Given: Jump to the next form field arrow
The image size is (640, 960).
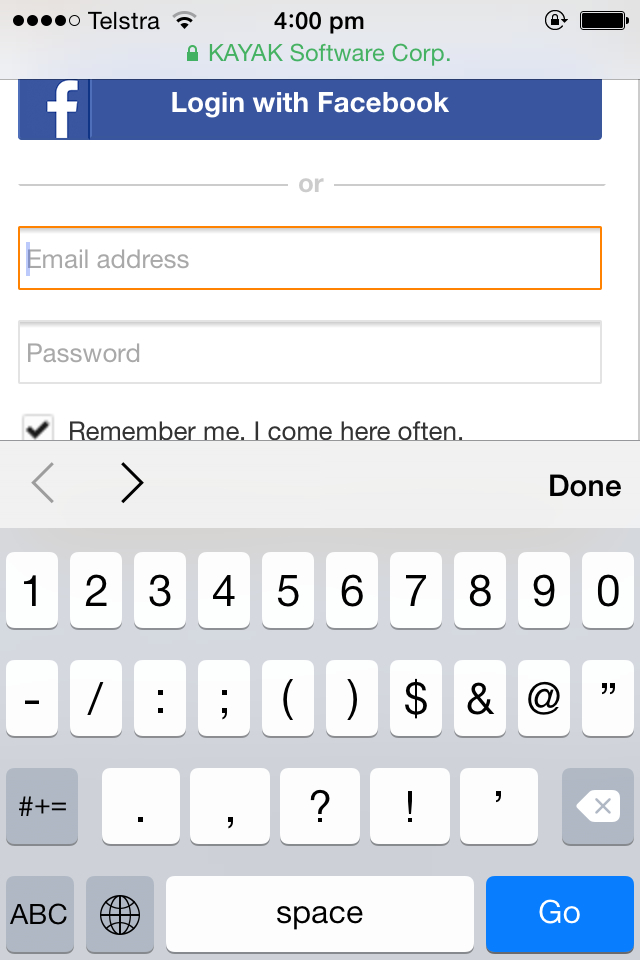Looking at the screenshot, I should (x=132, y=484).
